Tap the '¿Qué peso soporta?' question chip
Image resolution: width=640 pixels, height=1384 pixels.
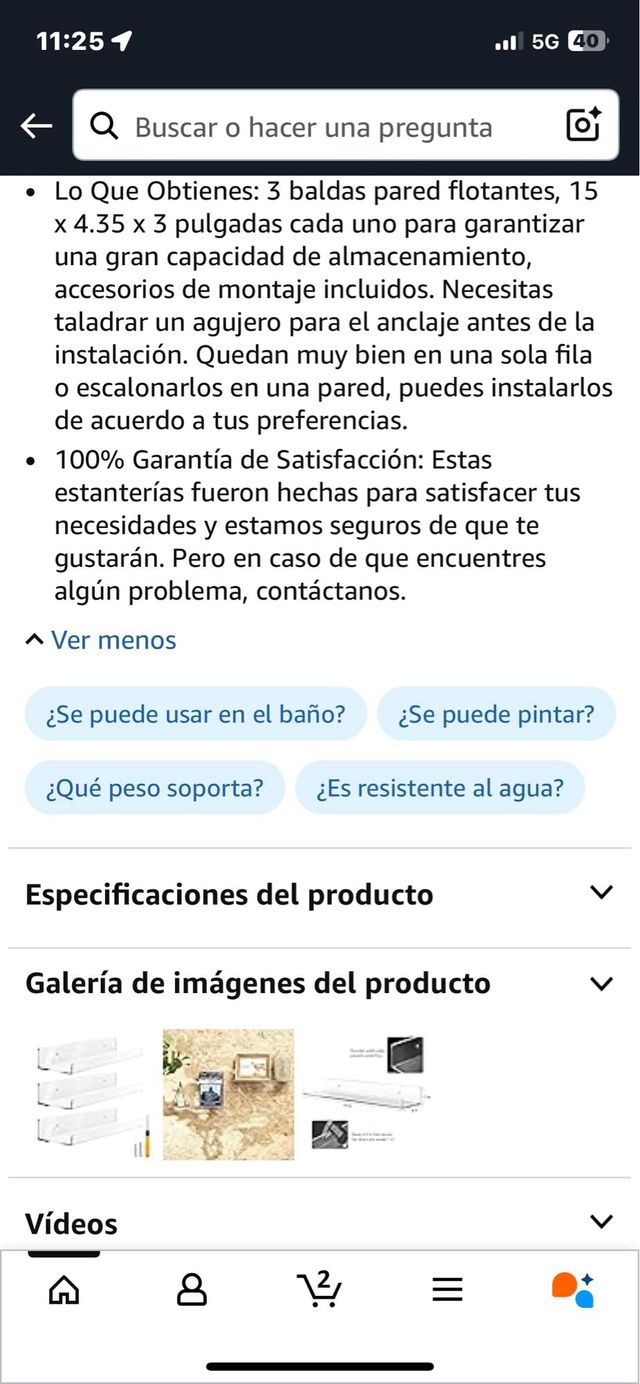click(x=154, y=788)
